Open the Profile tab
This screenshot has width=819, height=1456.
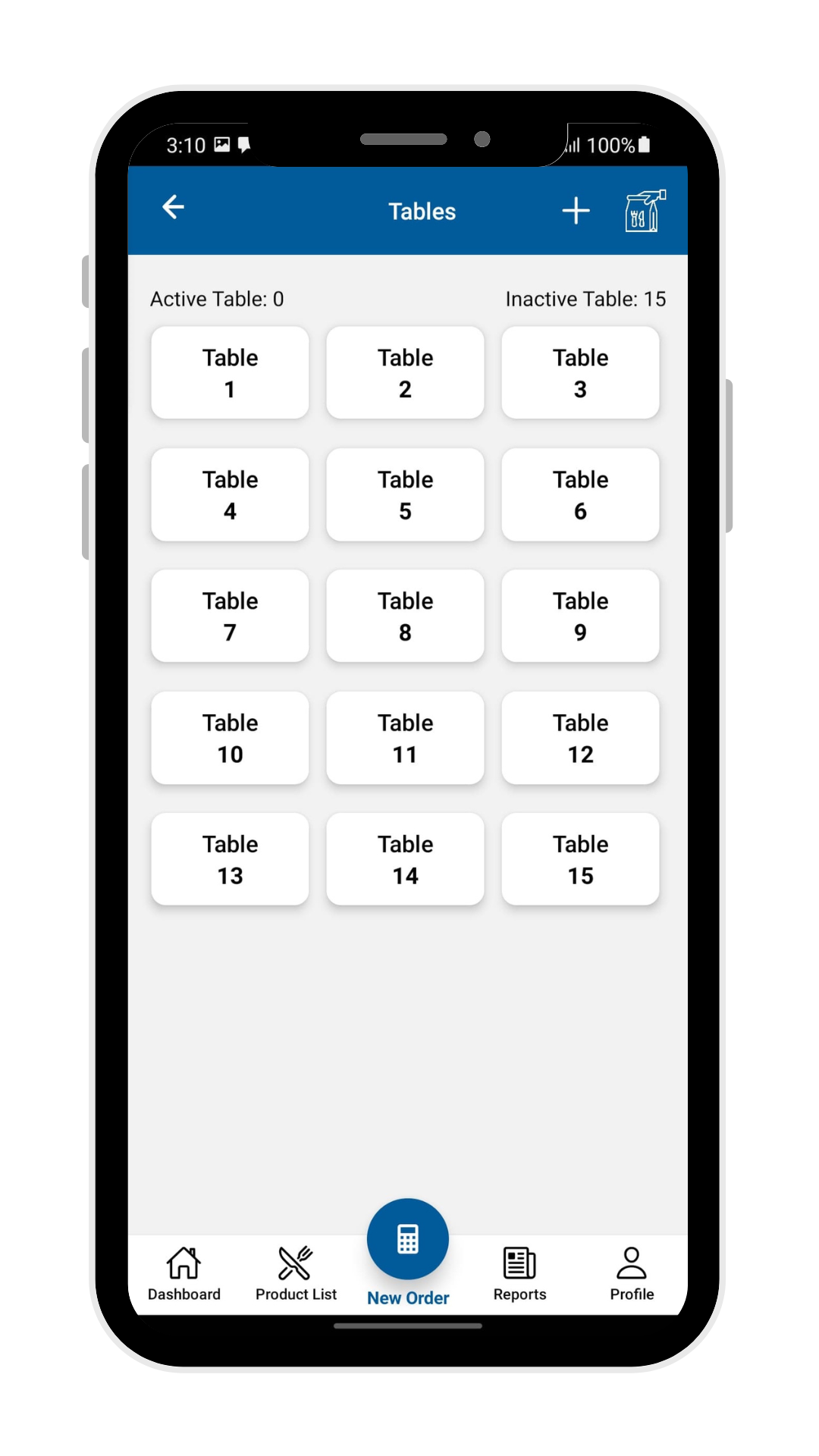tap(632, 1274)
